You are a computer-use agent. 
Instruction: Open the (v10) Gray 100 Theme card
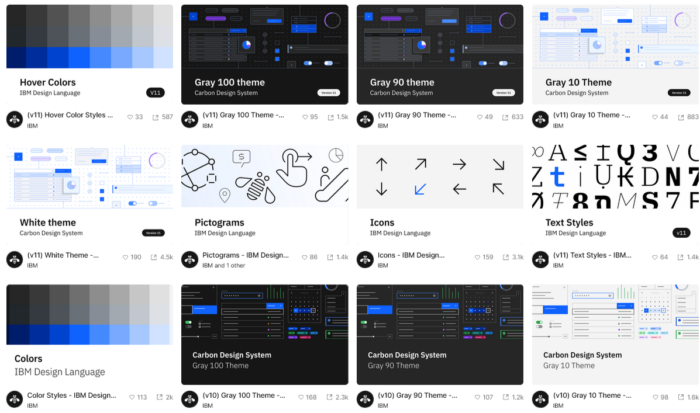coord(264,333)
